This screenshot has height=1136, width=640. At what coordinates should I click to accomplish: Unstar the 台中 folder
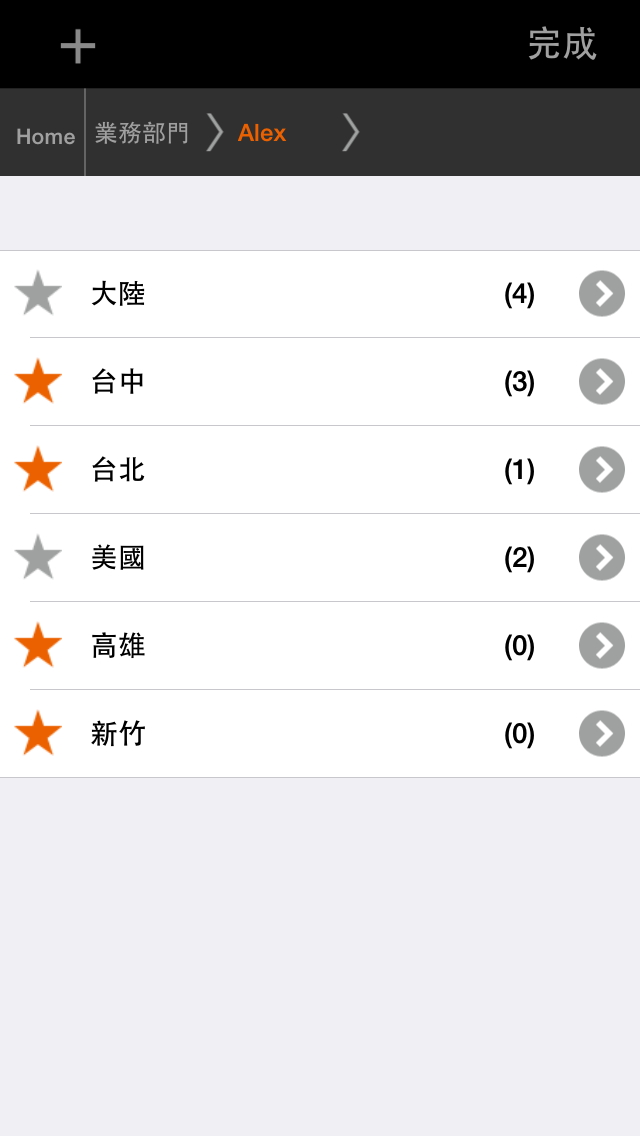click(x=39, y=382)
